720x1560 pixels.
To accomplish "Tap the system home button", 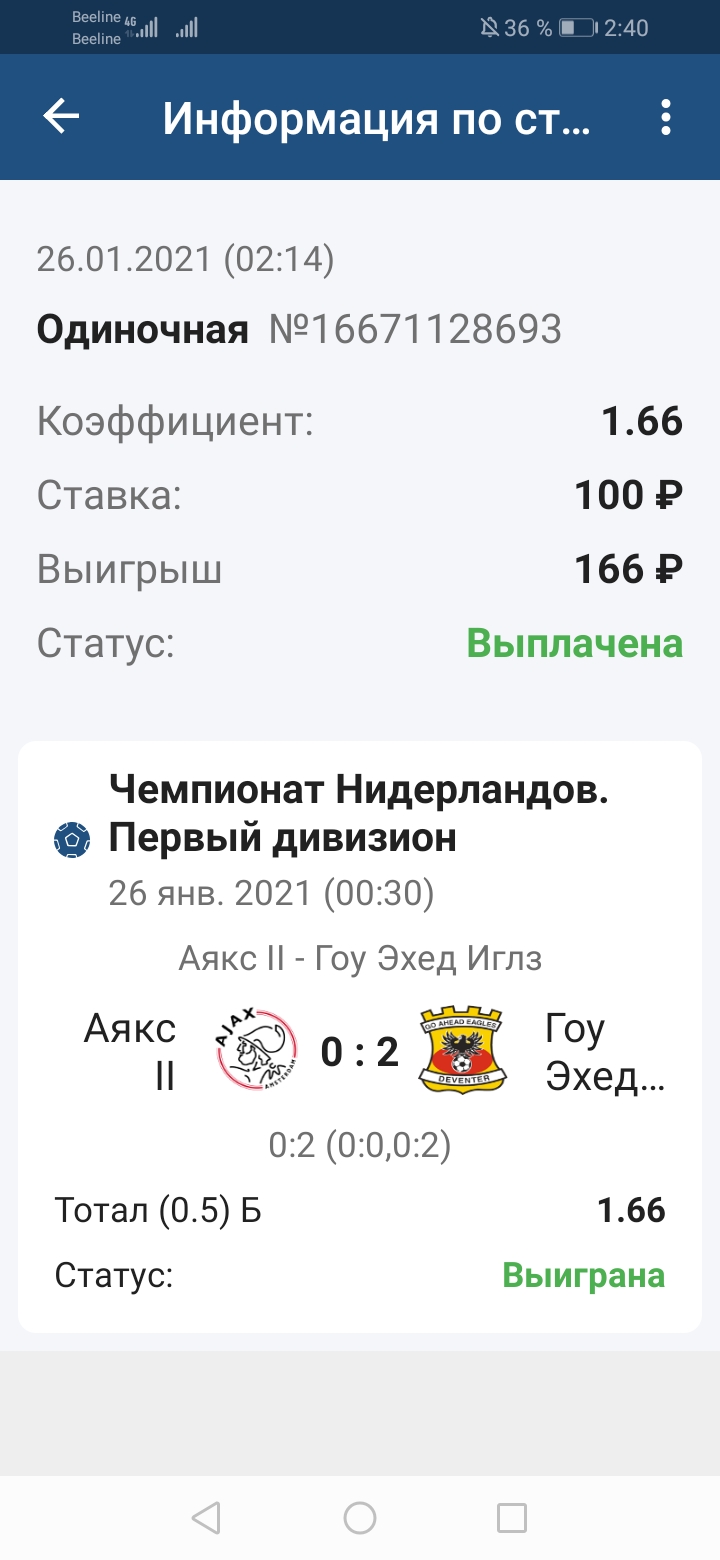I will click(x=360, y=1518).
